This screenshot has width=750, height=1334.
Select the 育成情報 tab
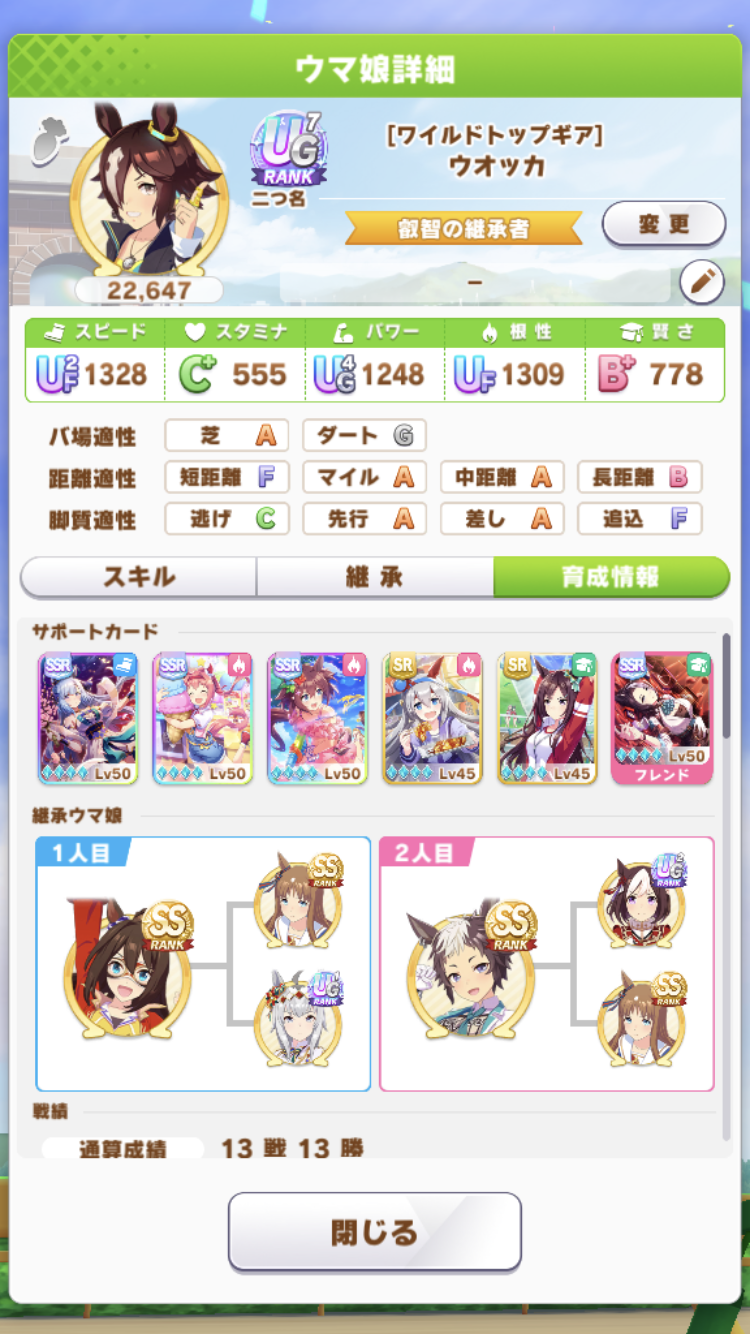pos(610,577)
